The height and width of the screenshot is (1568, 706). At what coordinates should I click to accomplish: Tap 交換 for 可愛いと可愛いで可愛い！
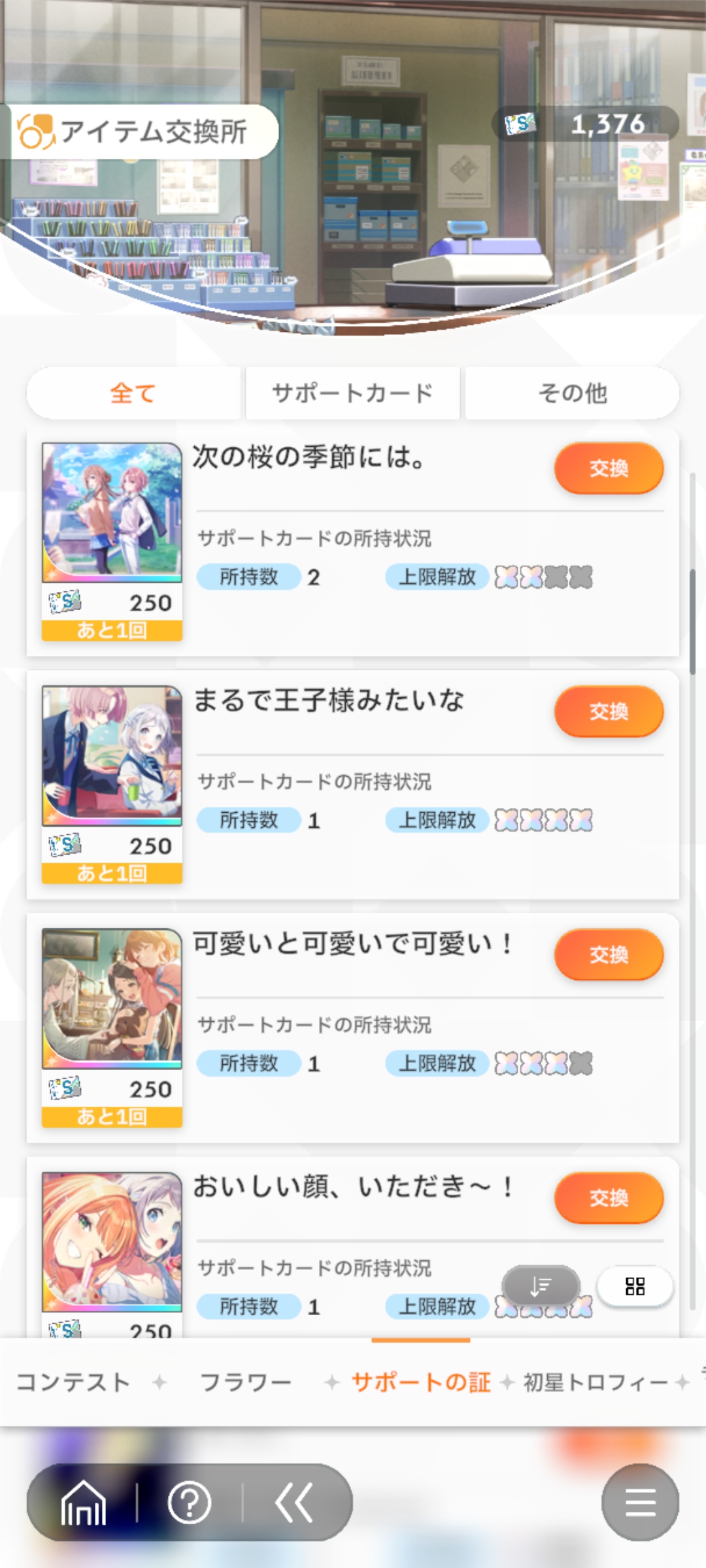click(x=609, y=955)
